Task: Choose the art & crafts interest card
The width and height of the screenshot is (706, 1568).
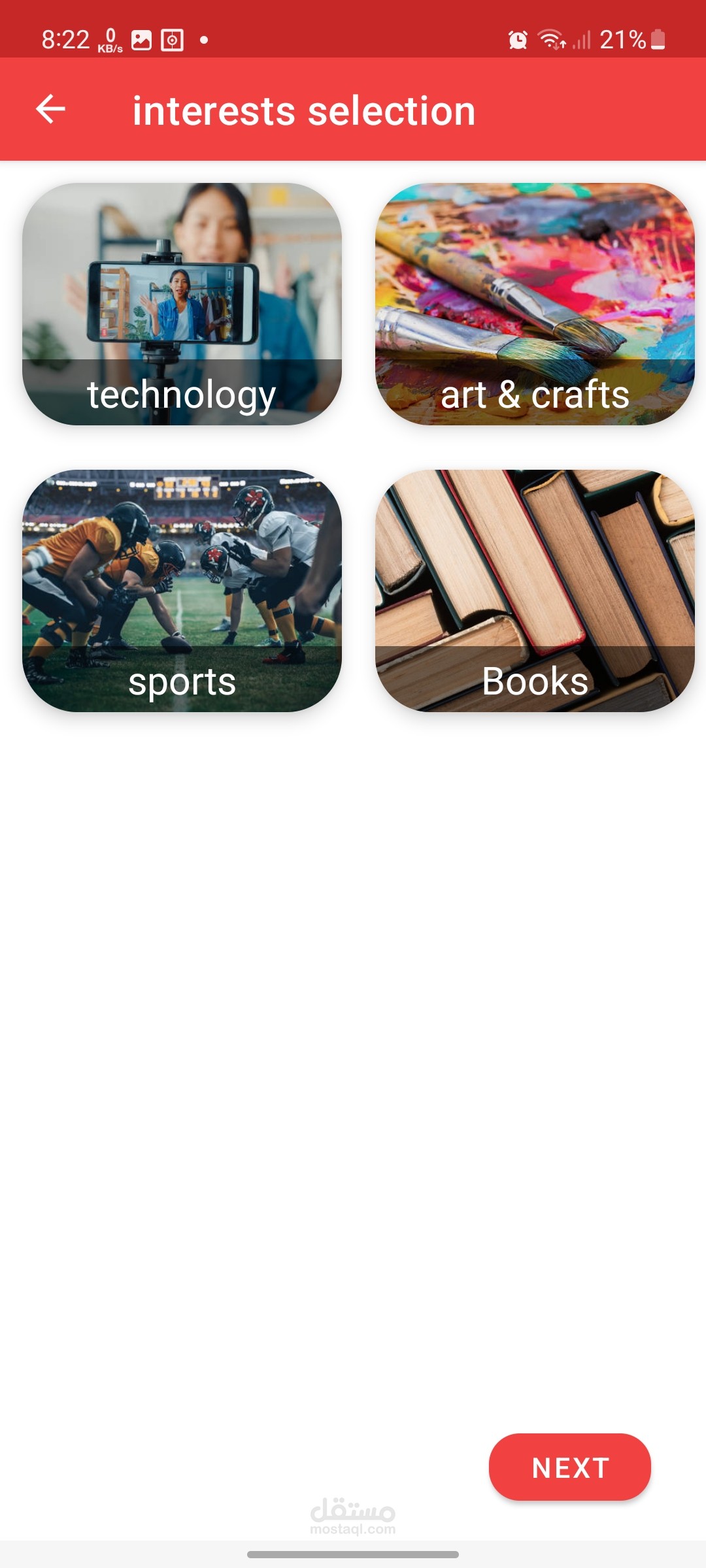Action: pyautogui.click(x=535, y=304)
